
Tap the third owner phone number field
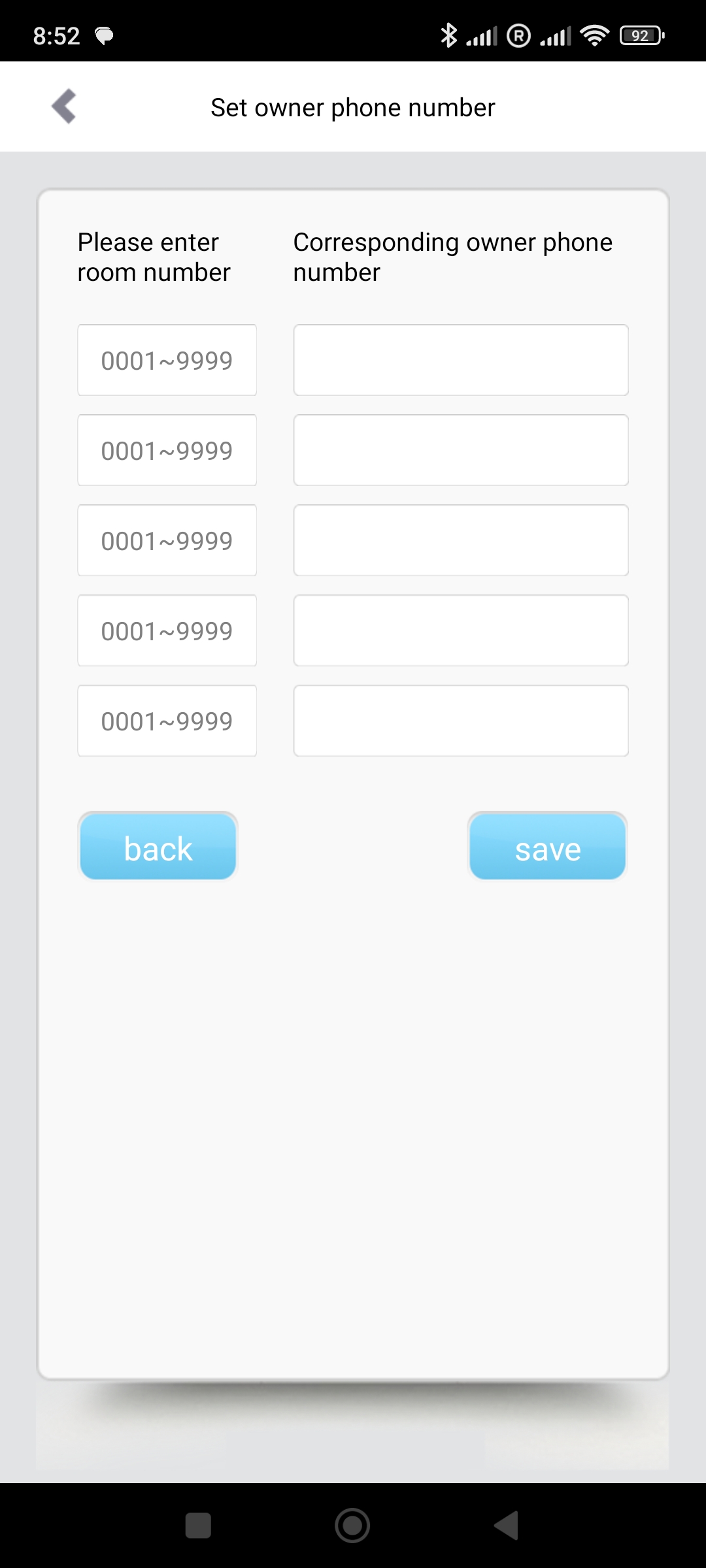461,540
